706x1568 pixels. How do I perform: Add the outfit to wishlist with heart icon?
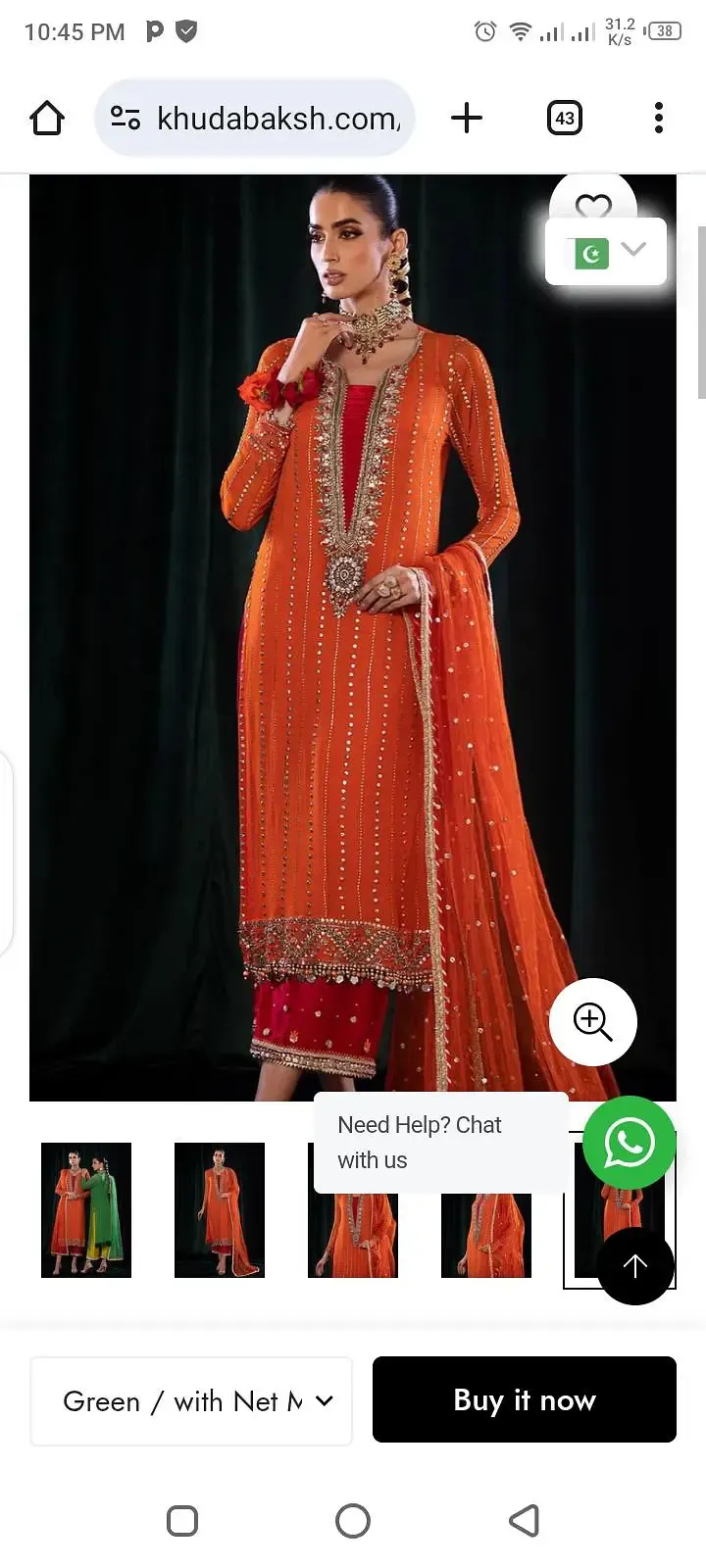point(592,207)
